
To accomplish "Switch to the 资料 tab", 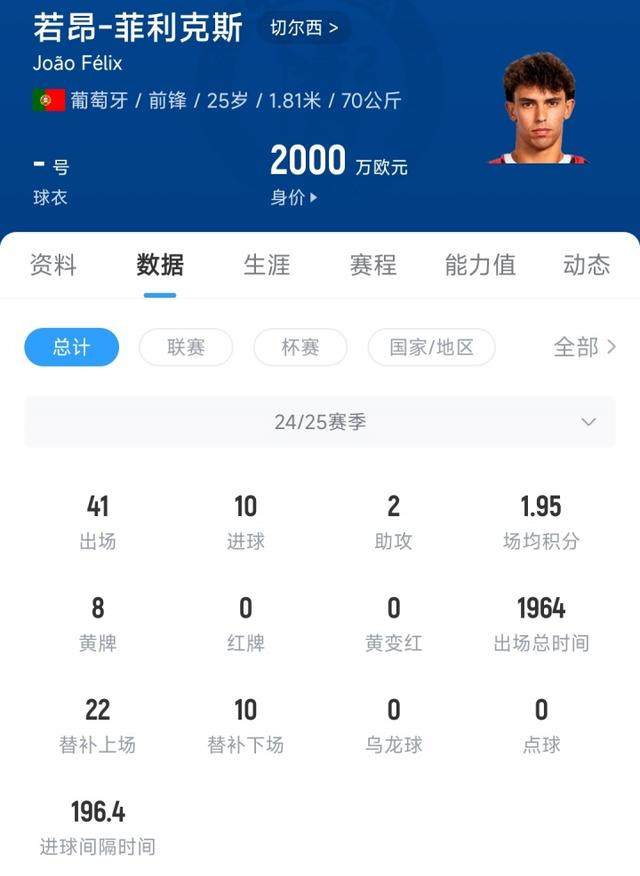I will point(53,265).
